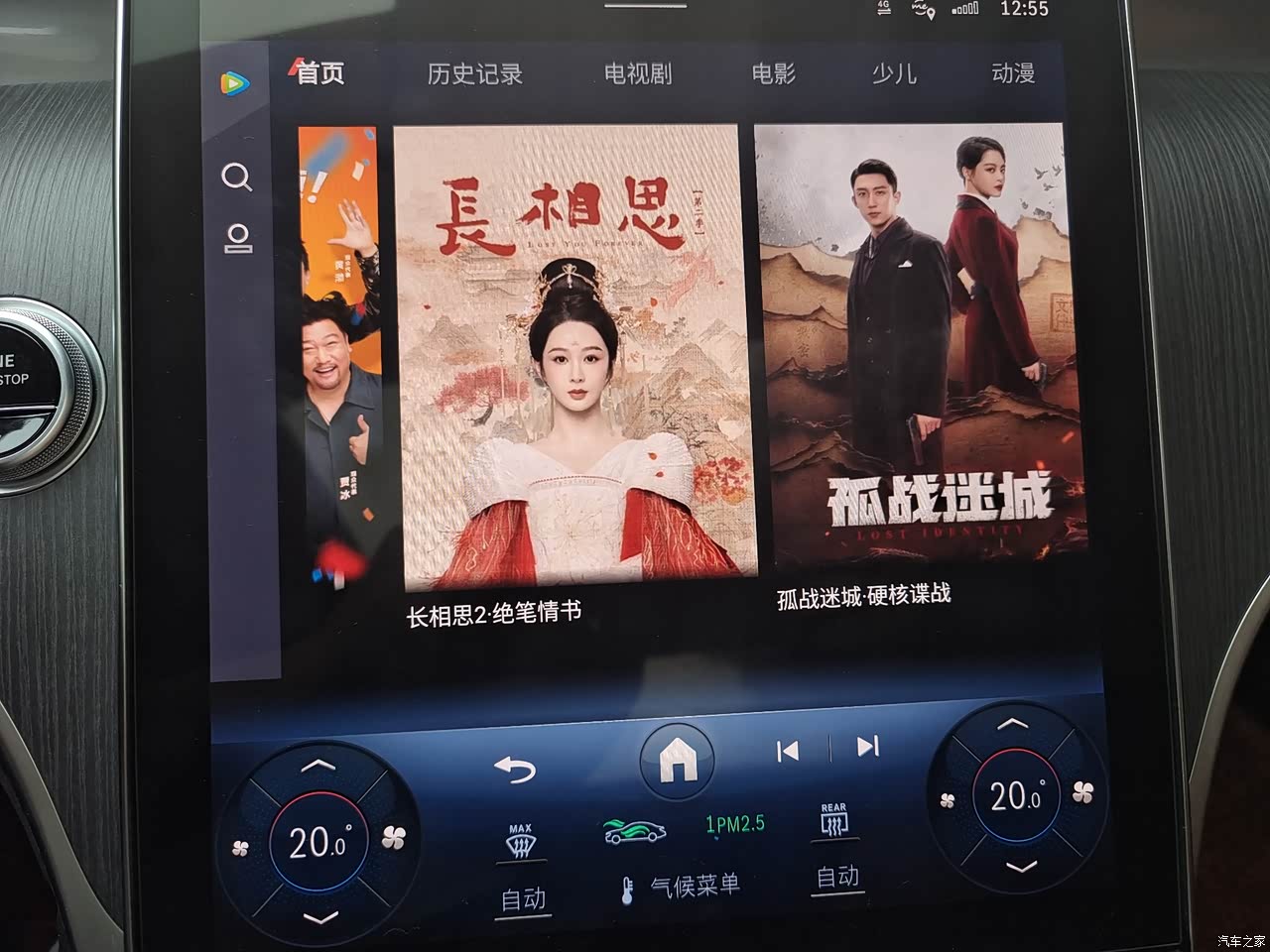Tap the back arrow button

coord(515,769)
